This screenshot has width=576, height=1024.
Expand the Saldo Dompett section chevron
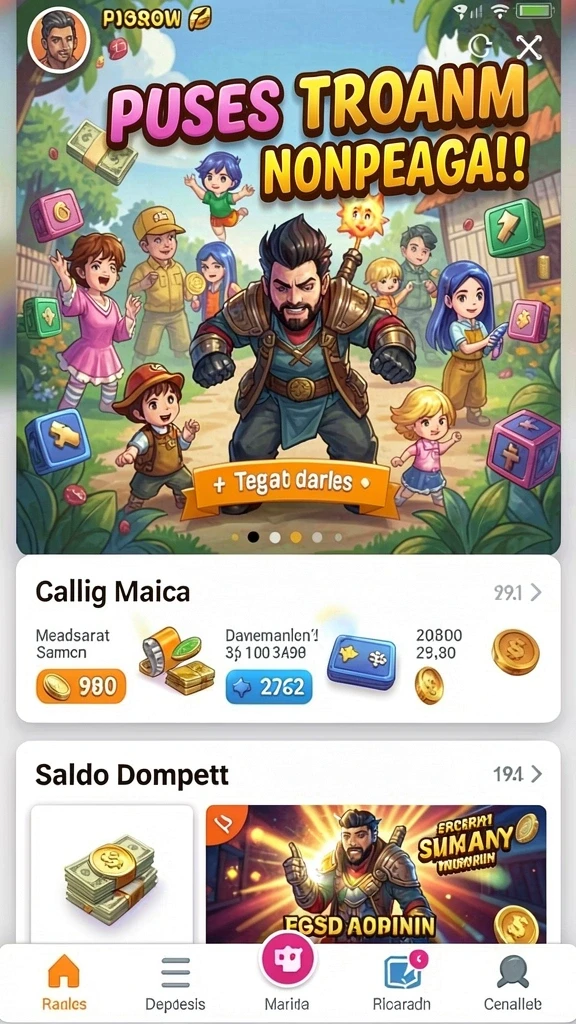click(x=536, y=774)
